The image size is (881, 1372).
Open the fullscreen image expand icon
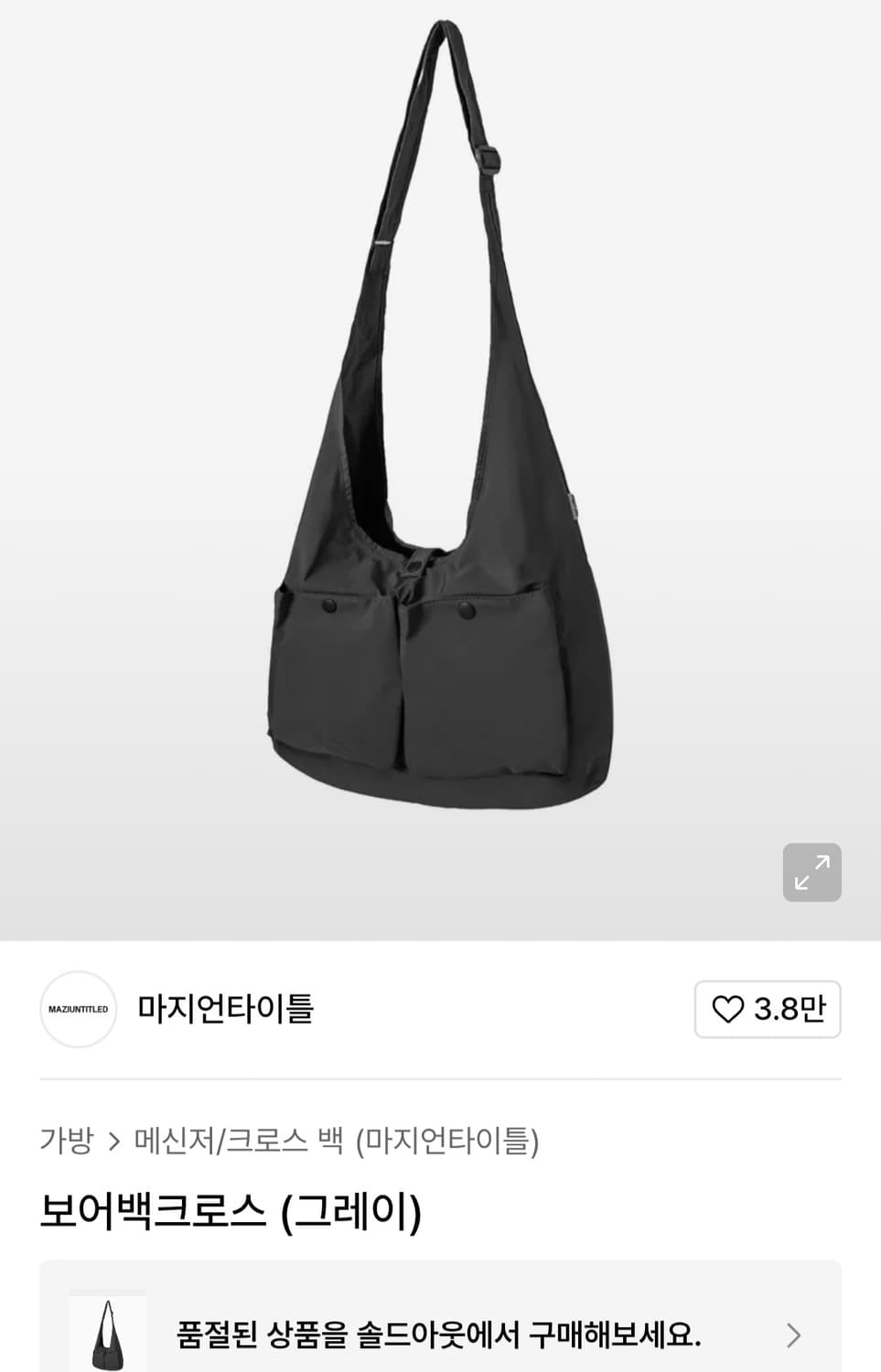click(x=811, y=873)
